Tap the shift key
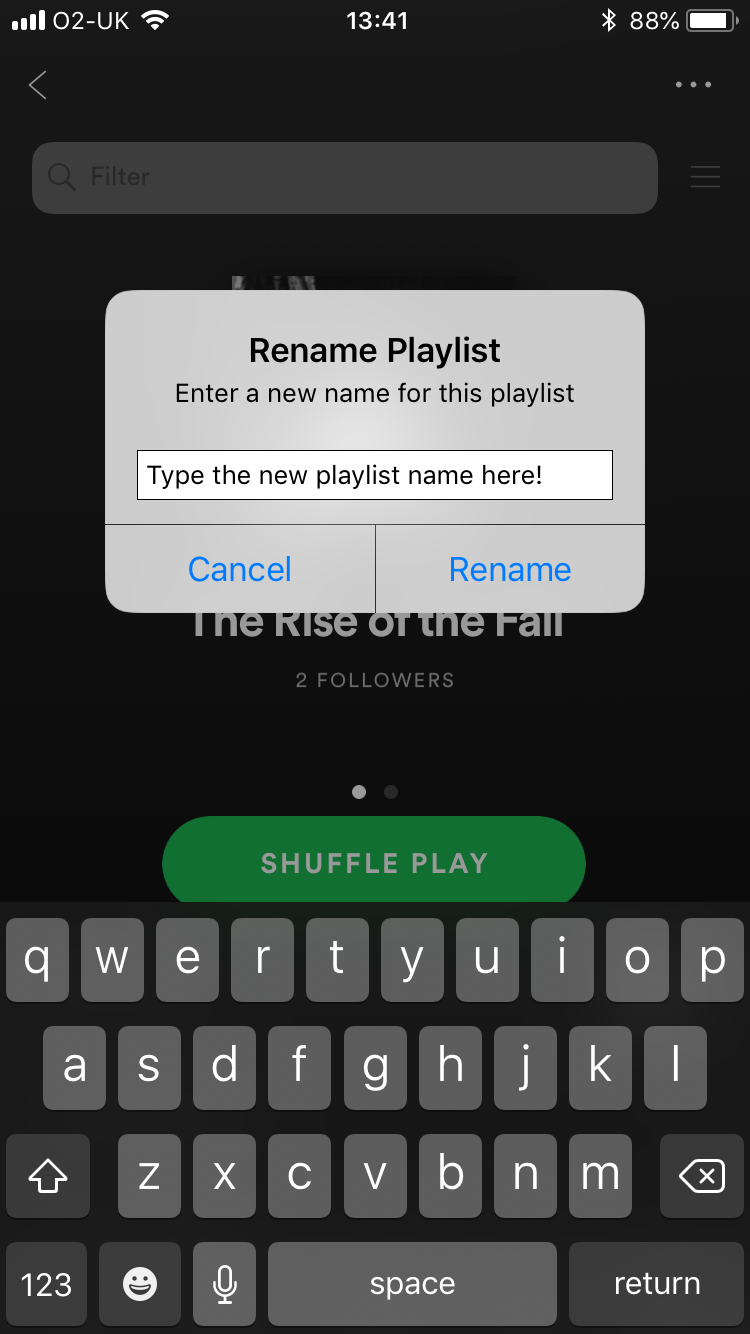Image resolution: width=750 pixels, height=1334 pixels. coord(48,1177)
